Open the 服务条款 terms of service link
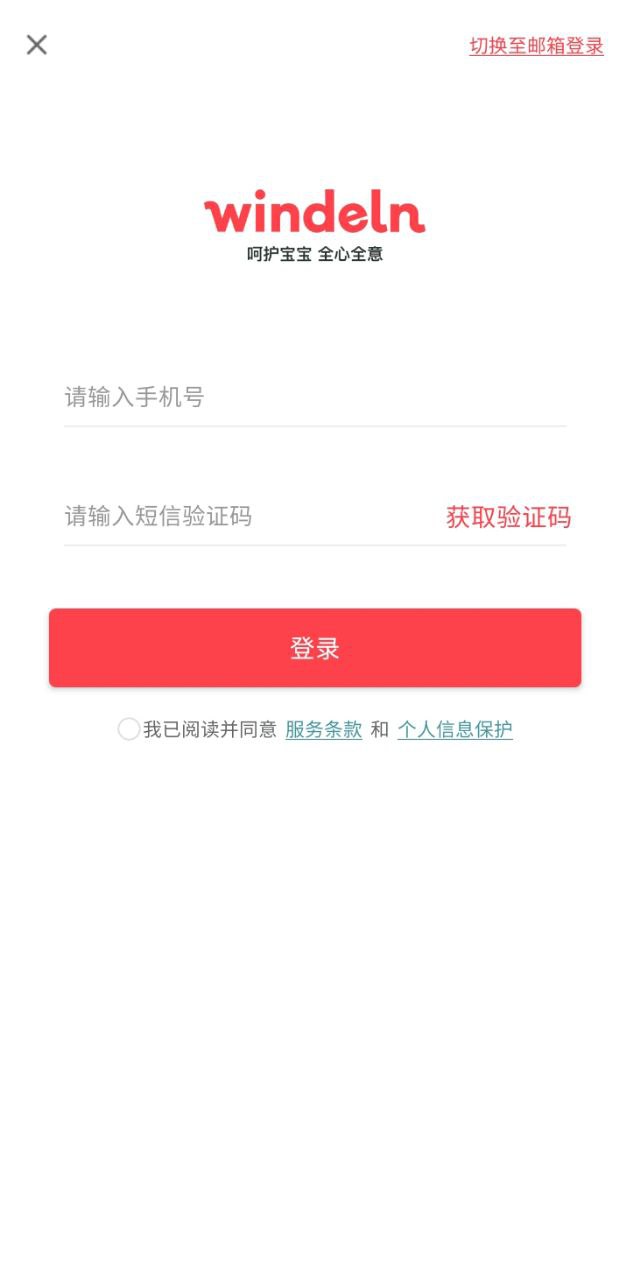The image size is (630, 1280). coord(323,730)
